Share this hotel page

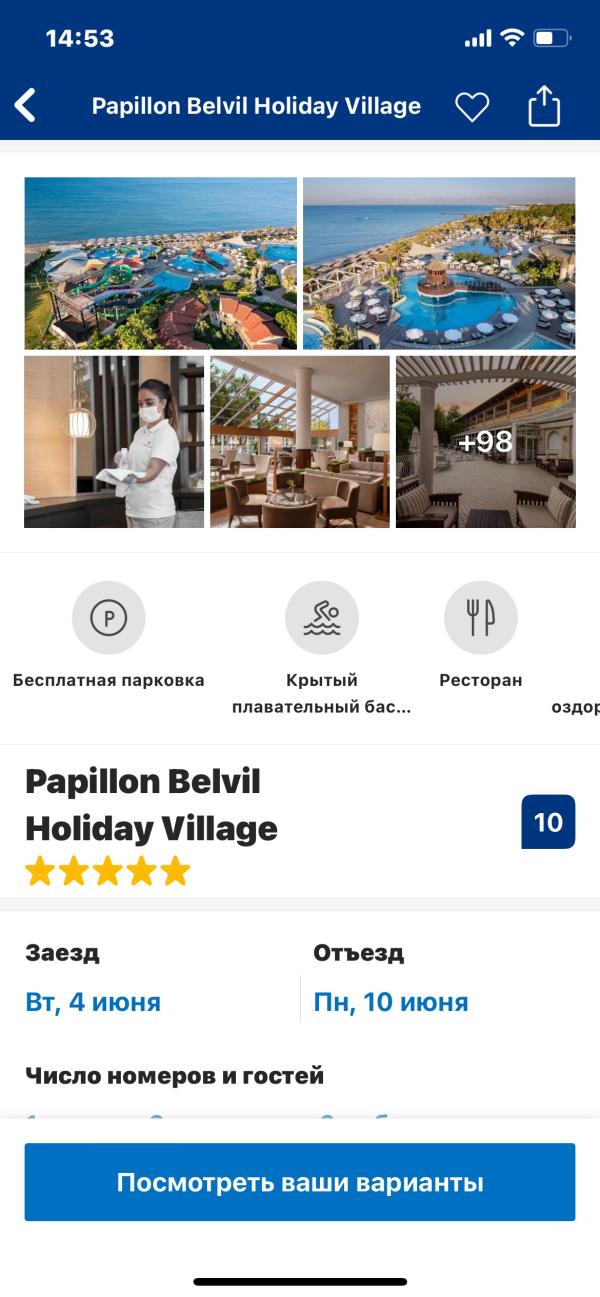pyautogui.click(x=544, y=105)
